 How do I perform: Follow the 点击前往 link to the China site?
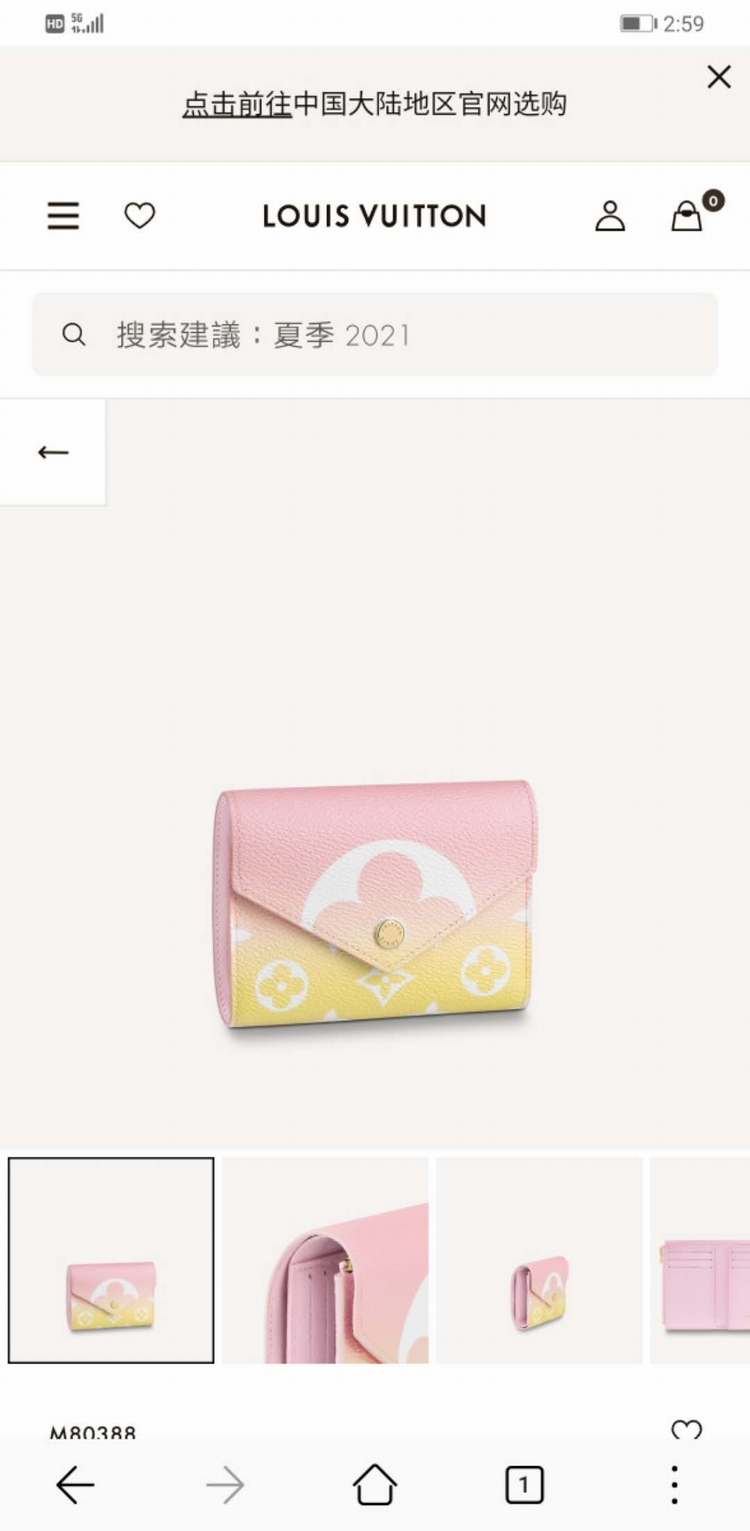click(x=237, y=104)
